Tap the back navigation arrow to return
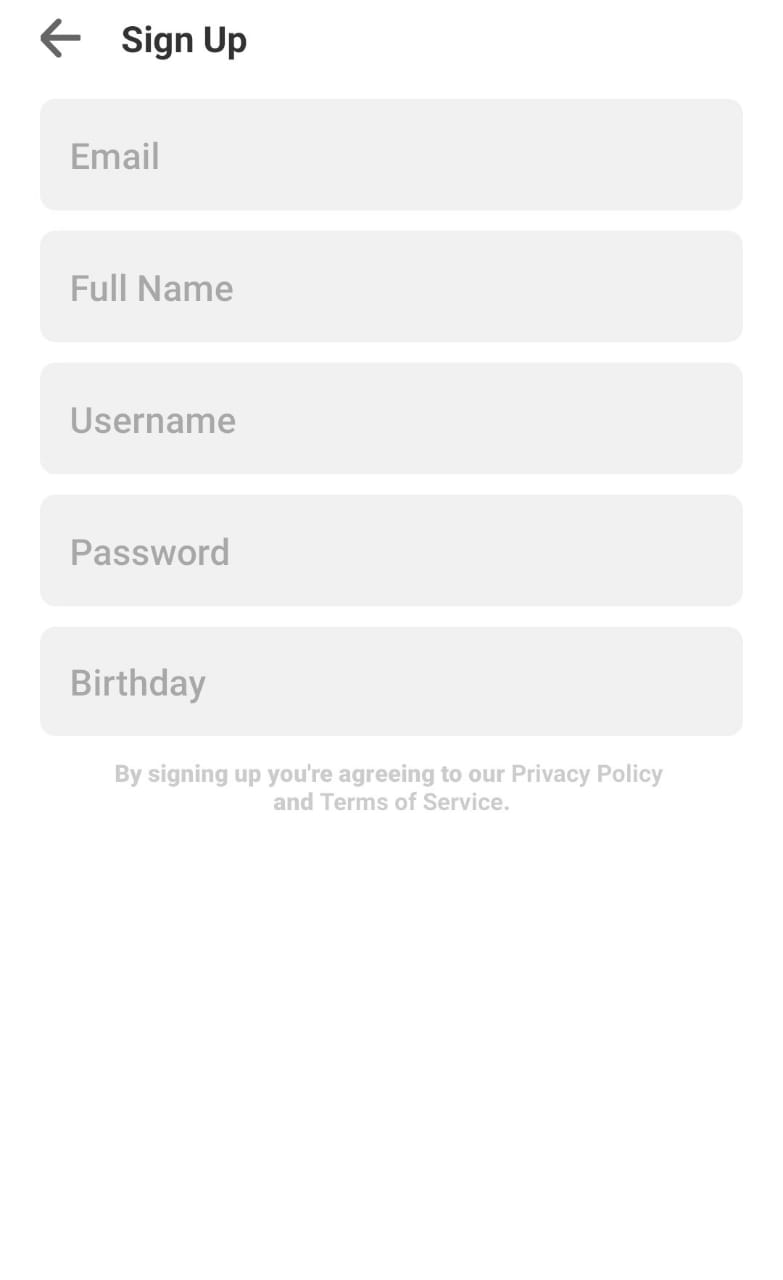 (x=60, y=38)
